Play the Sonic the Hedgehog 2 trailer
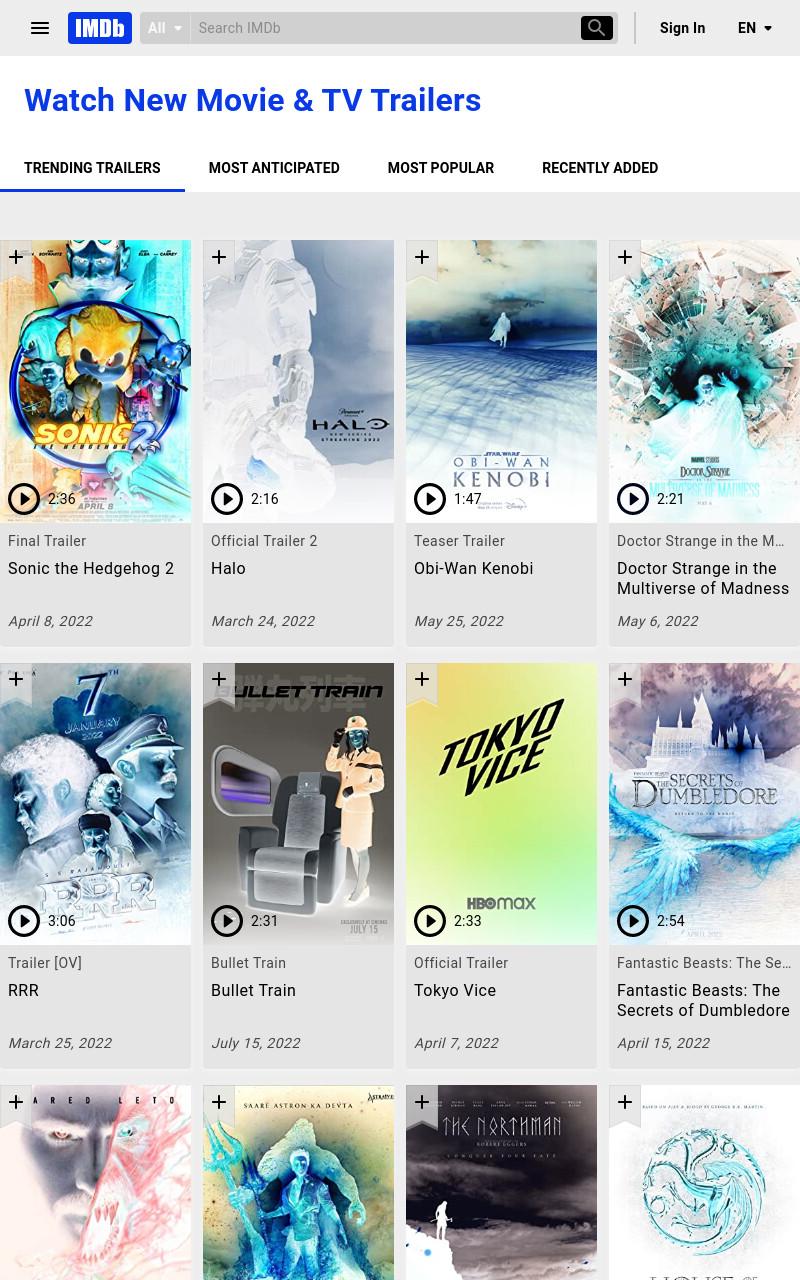Image resolution: width=800 pixels, height=1280 pixels. coord(24,499)
